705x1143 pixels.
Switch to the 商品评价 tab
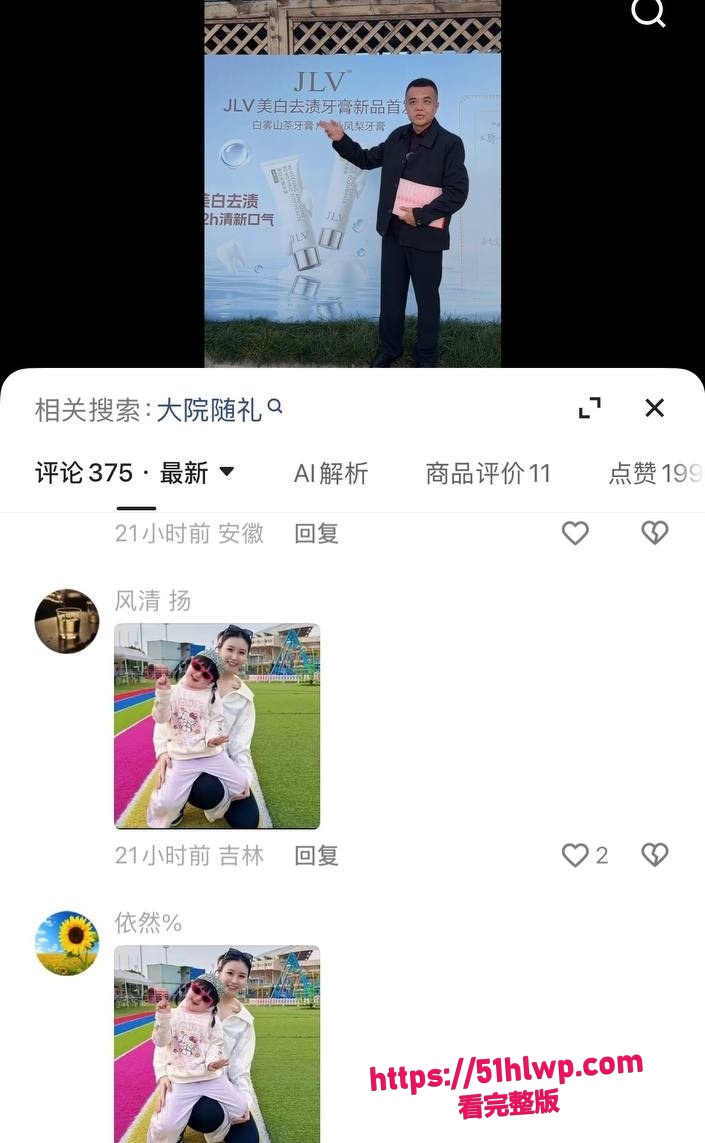tap(488, 474)
